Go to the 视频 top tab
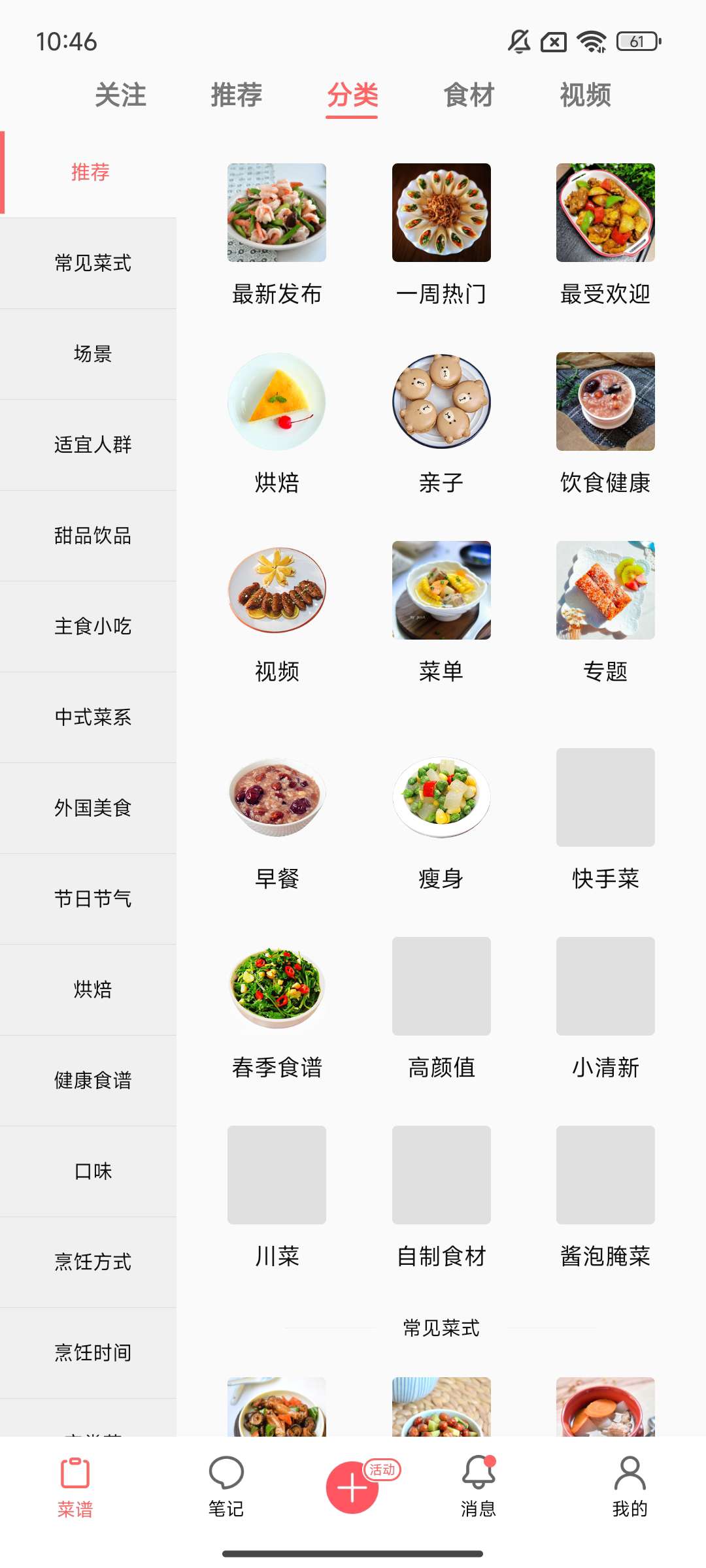 click(x=585, y=95)
